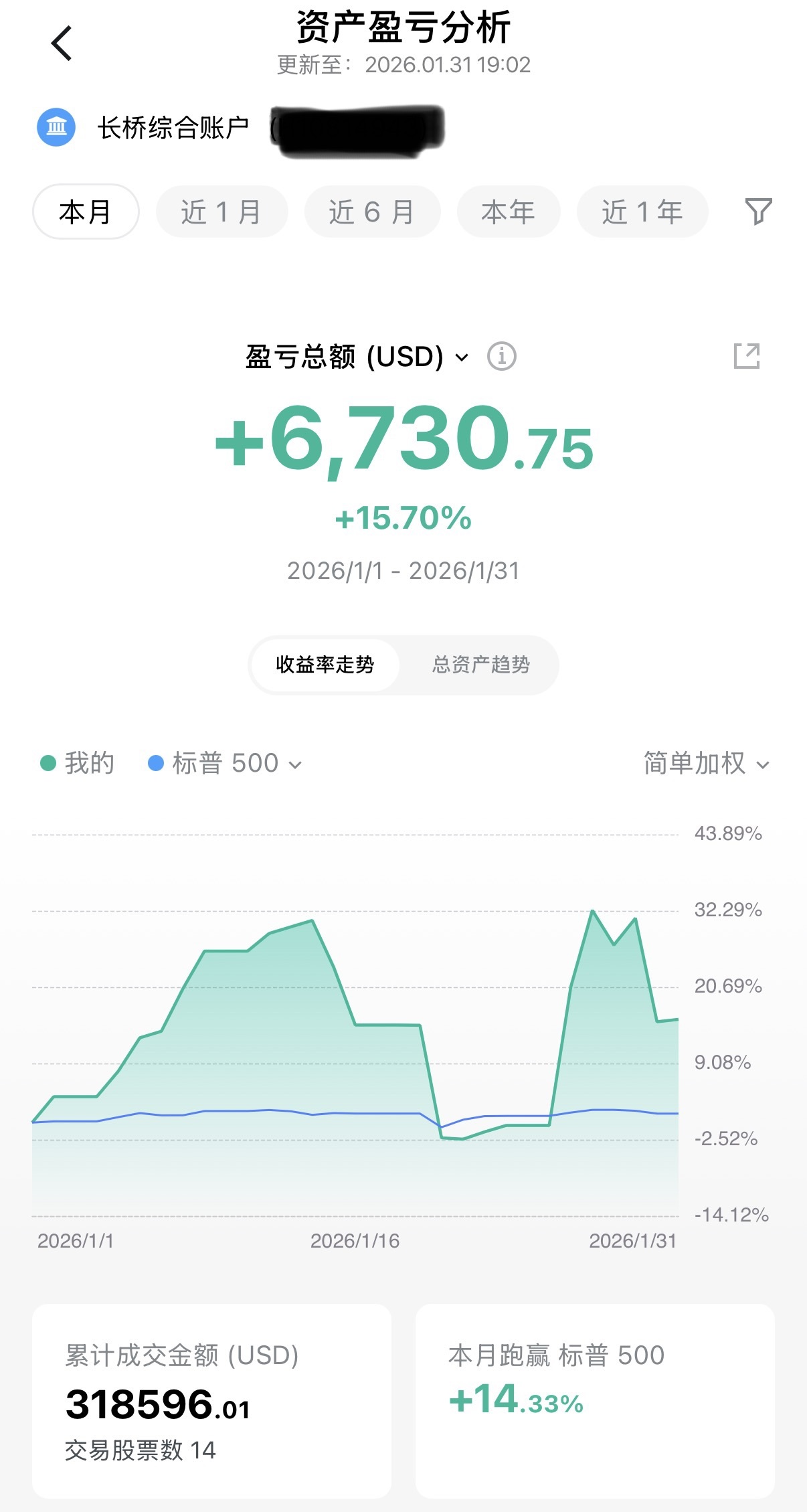Expand the 盈亏总额 (USD) dropdown
This screenshot has width=807, height=1512.
click(x=356, y=357)
